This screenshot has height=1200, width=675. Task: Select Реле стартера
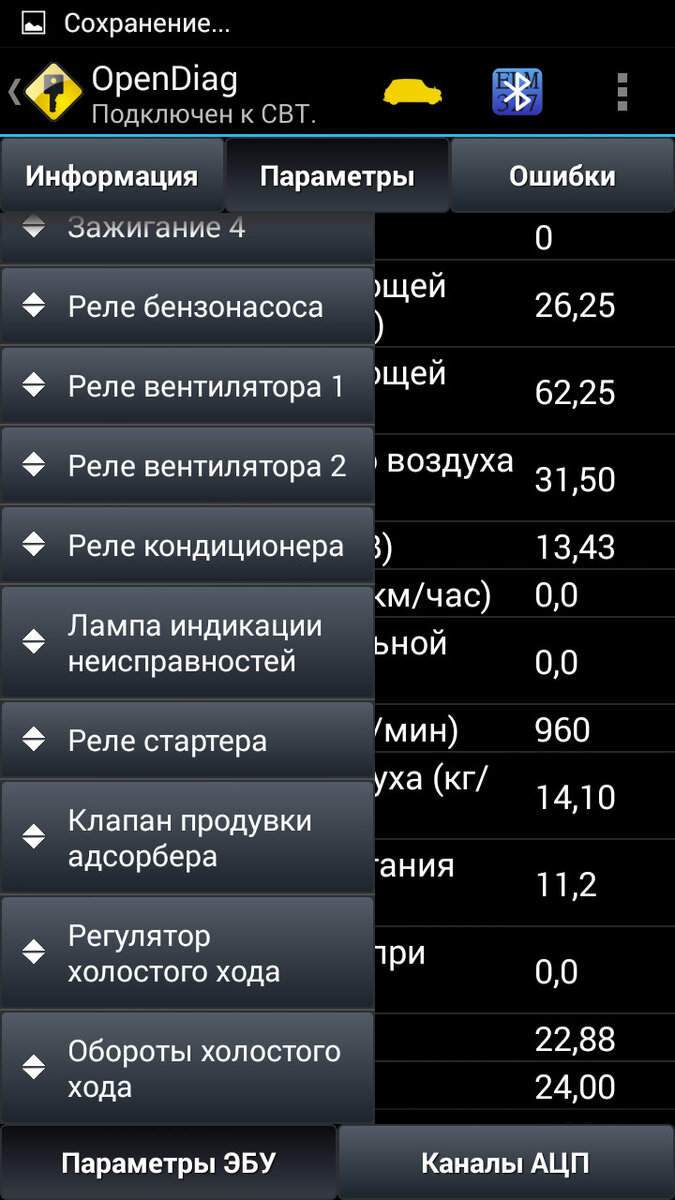click(187, 741)
